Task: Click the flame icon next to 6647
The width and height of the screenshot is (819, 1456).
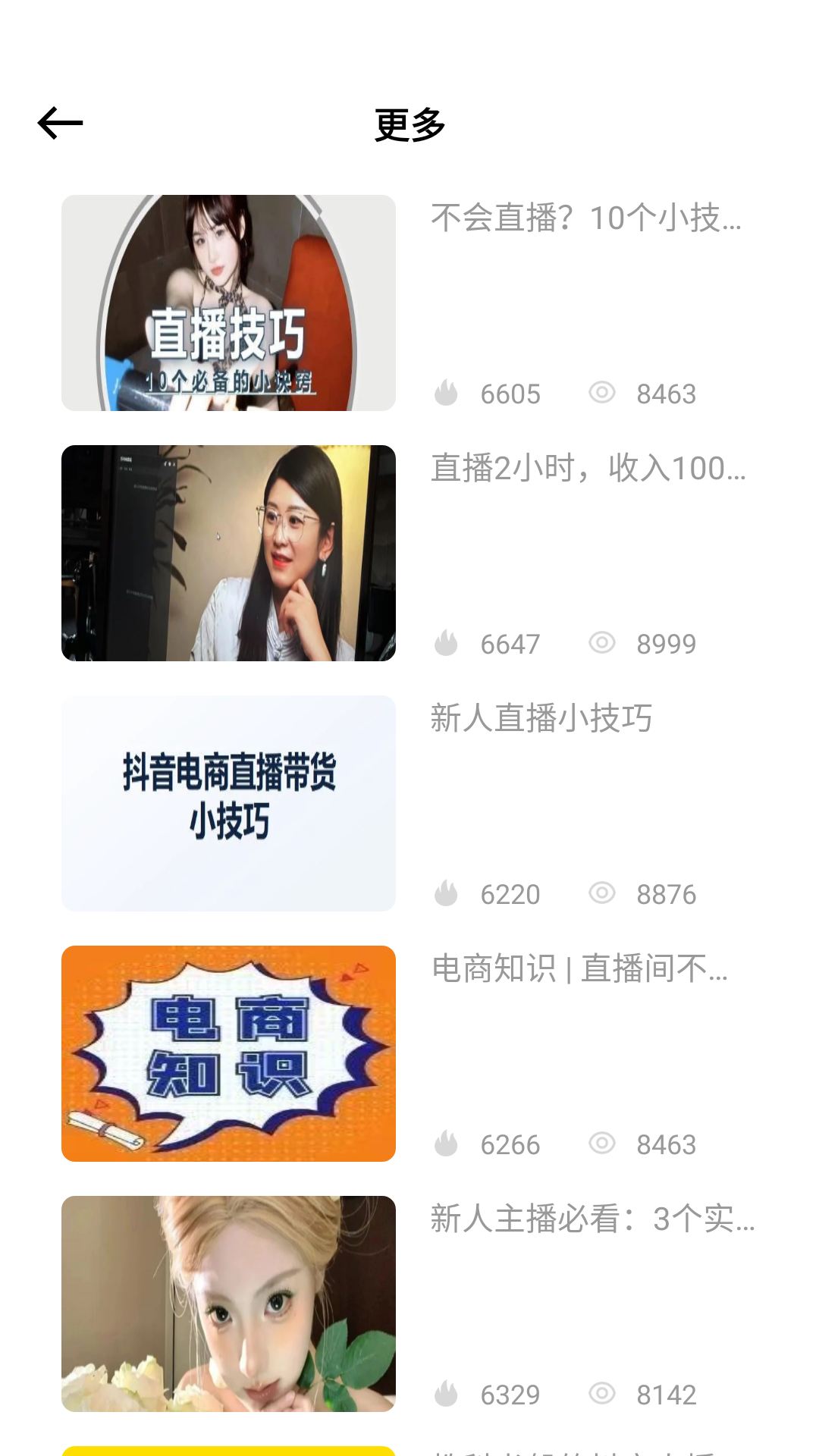Action: pos(447,643)
